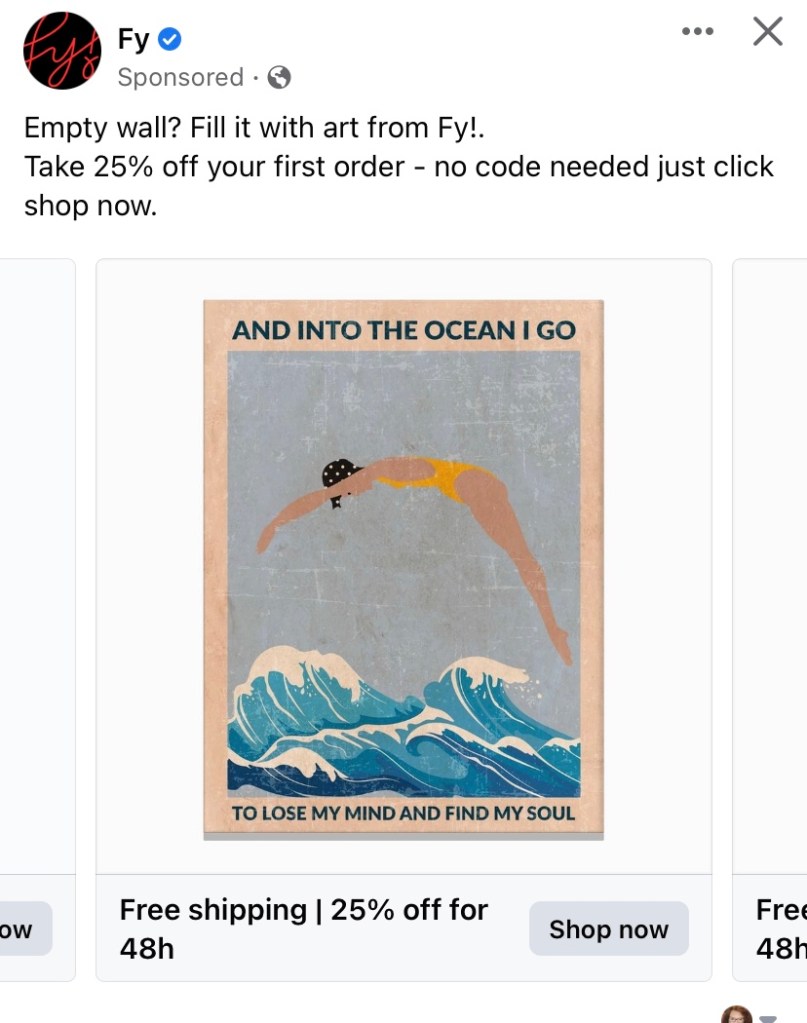
Task: Dismiss this sponsored Fy ad
Action: (767, 32)
